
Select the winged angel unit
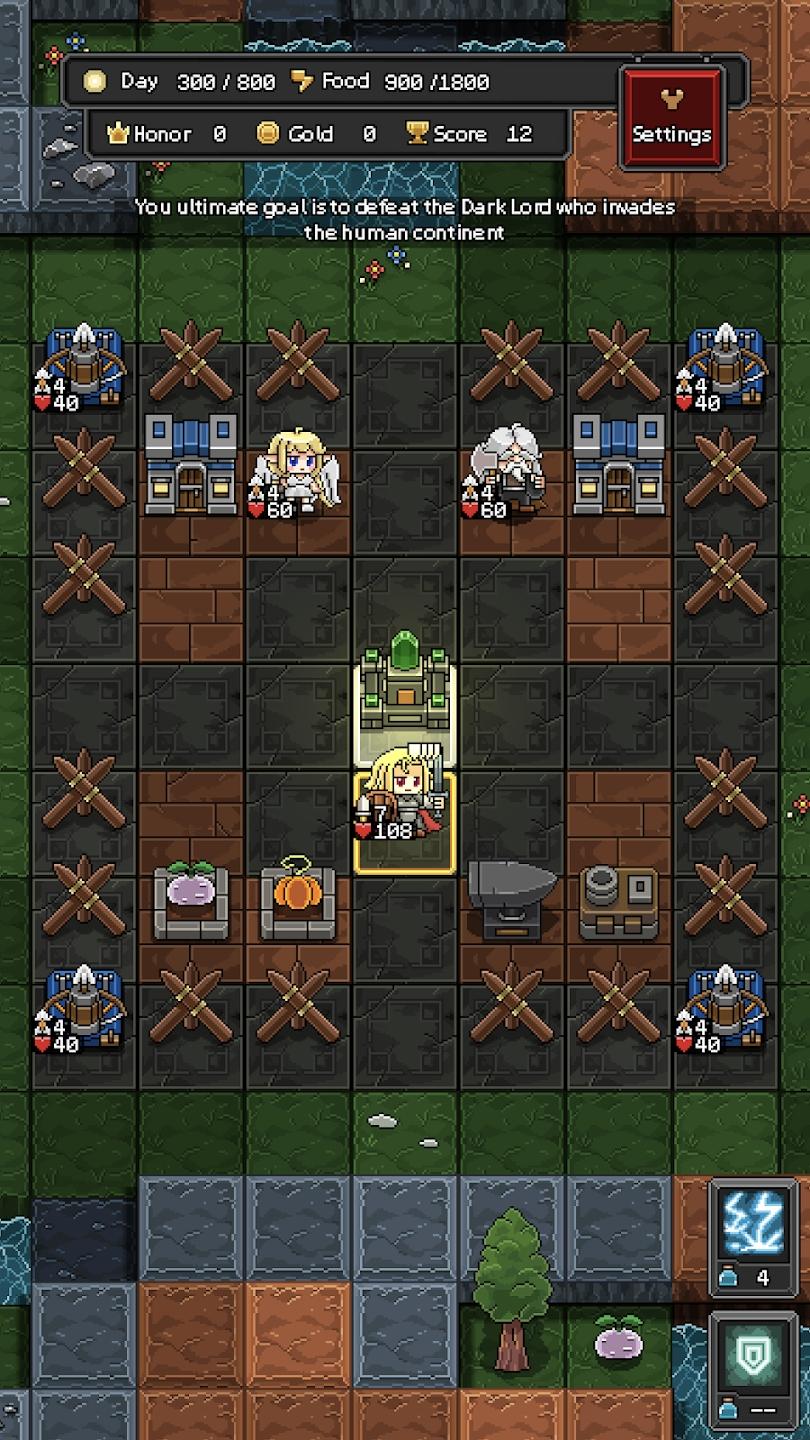[298, 473]
